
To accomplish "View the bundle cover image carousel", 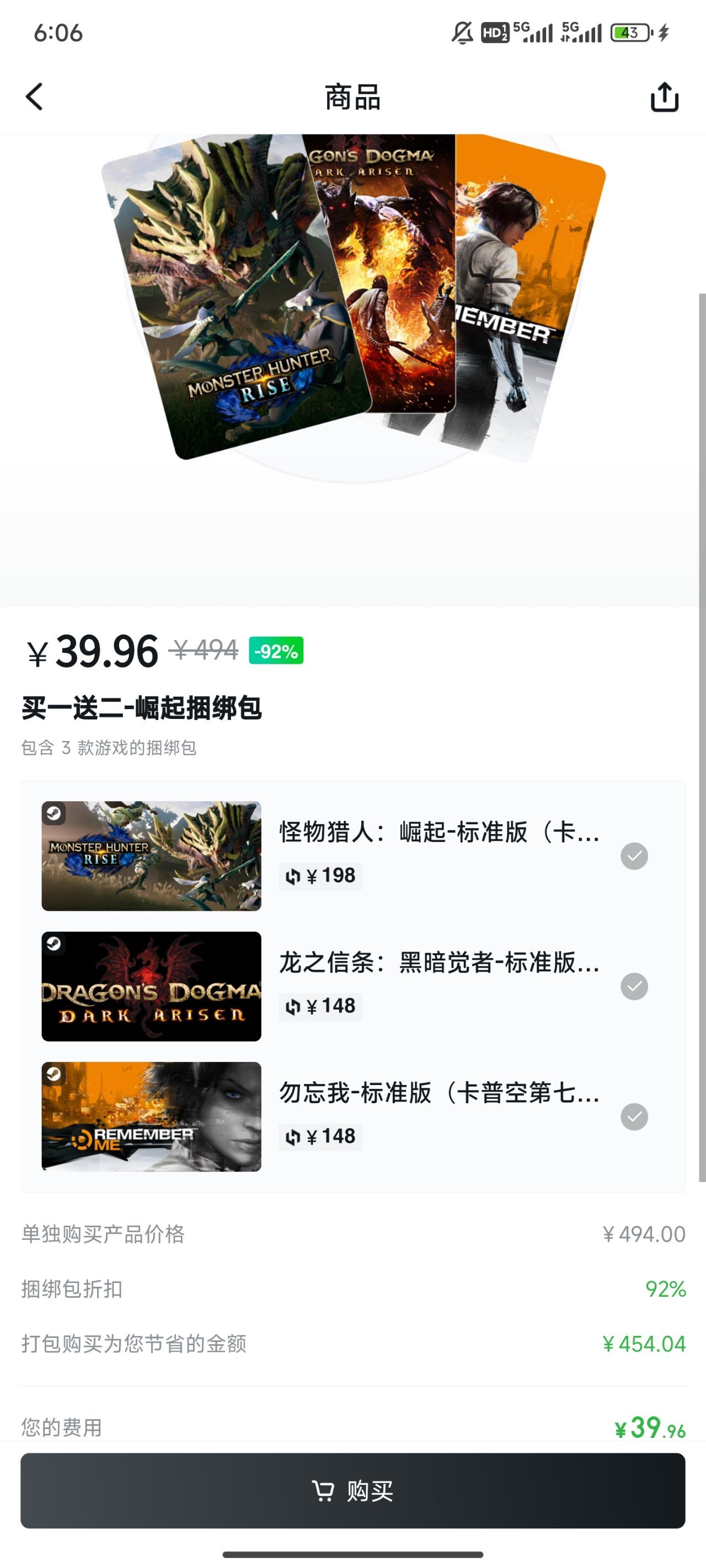I will [352, 304].
